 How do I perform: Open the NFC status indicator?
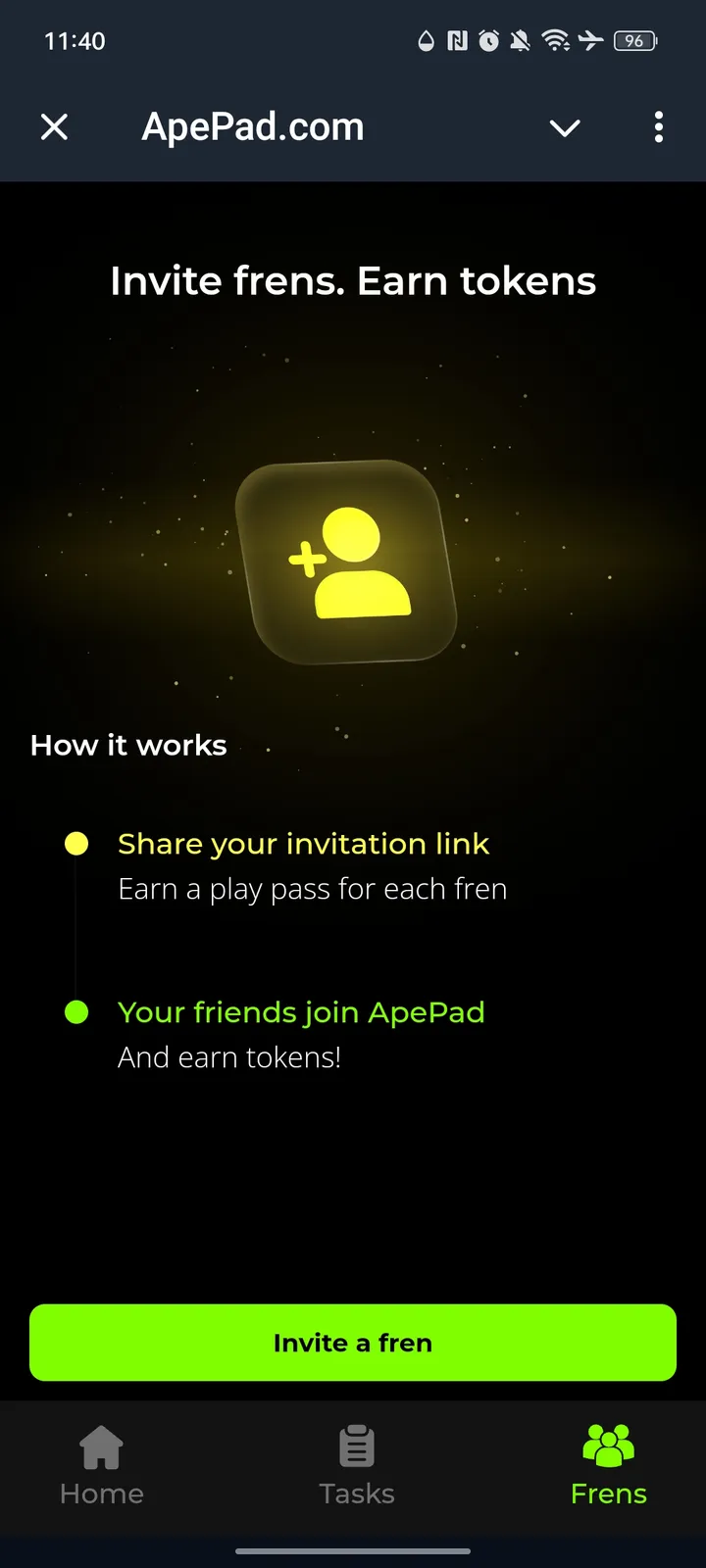(x=456, y=41)
